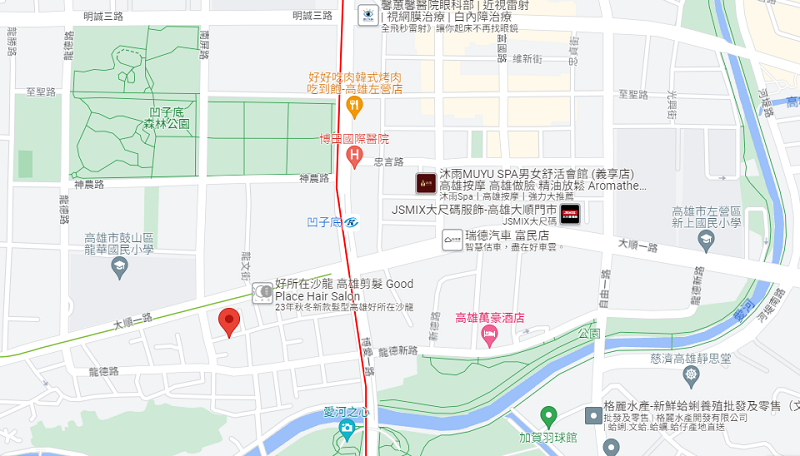
Task: Select the 博田國際醫院 hospital marker
Action: pos(353,155)
